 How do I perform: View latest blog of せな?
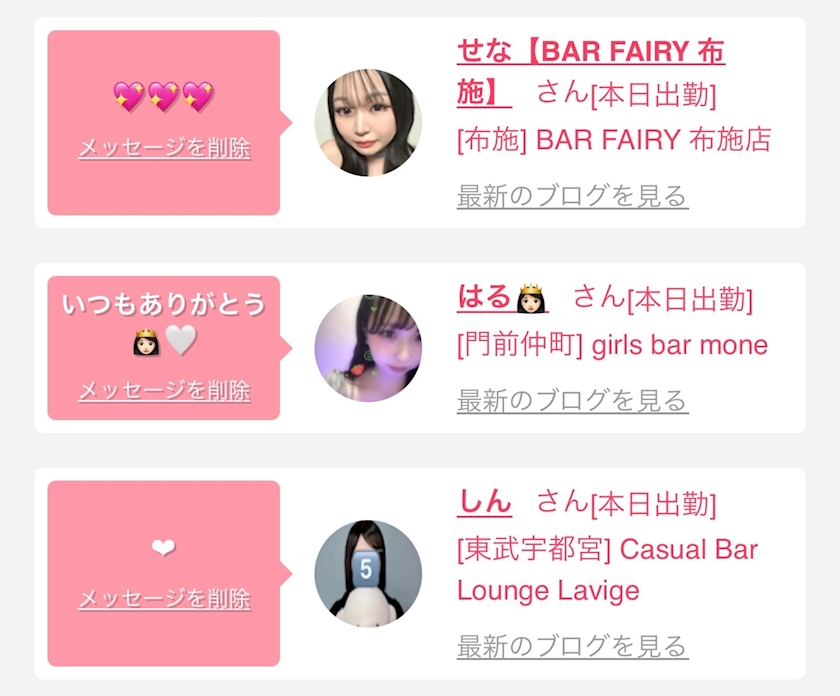(572, 196)
